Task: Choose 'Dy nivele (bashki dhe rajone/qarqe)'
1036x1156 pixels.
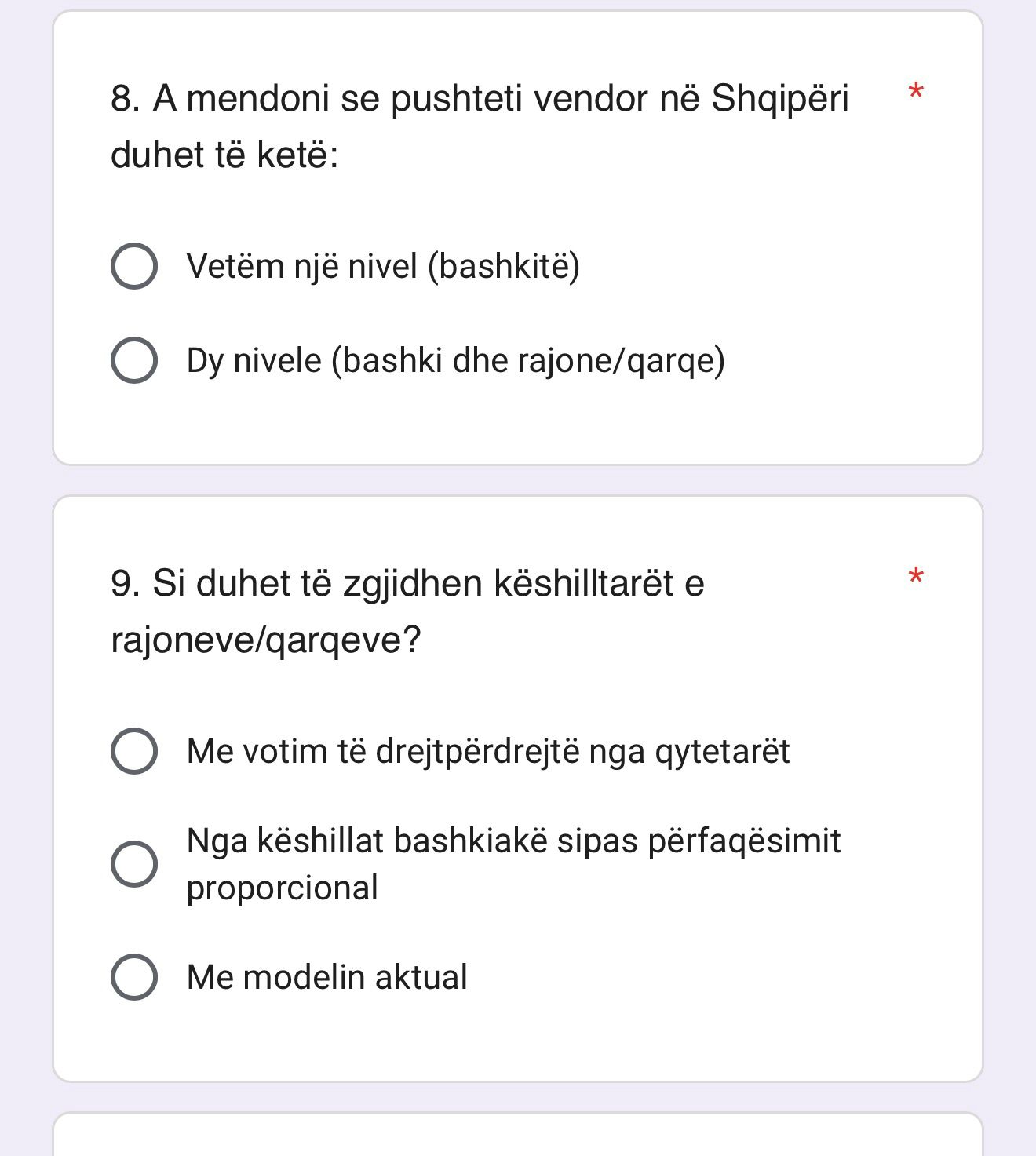Action: coord(134,361)
